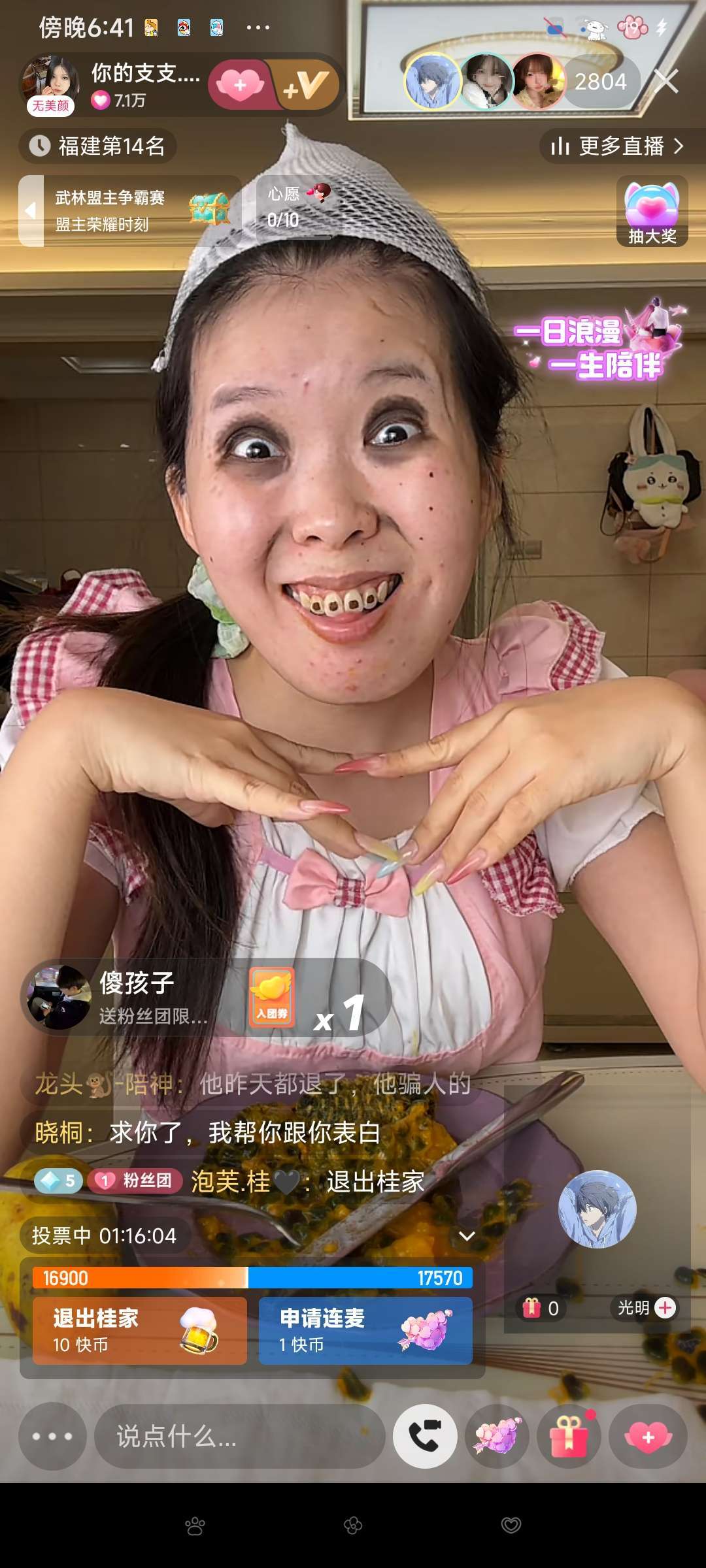Viewport: 706px width, 1568px height.
Task: Follow 光明 with the plus button
Action: [x=665, y=1307]
